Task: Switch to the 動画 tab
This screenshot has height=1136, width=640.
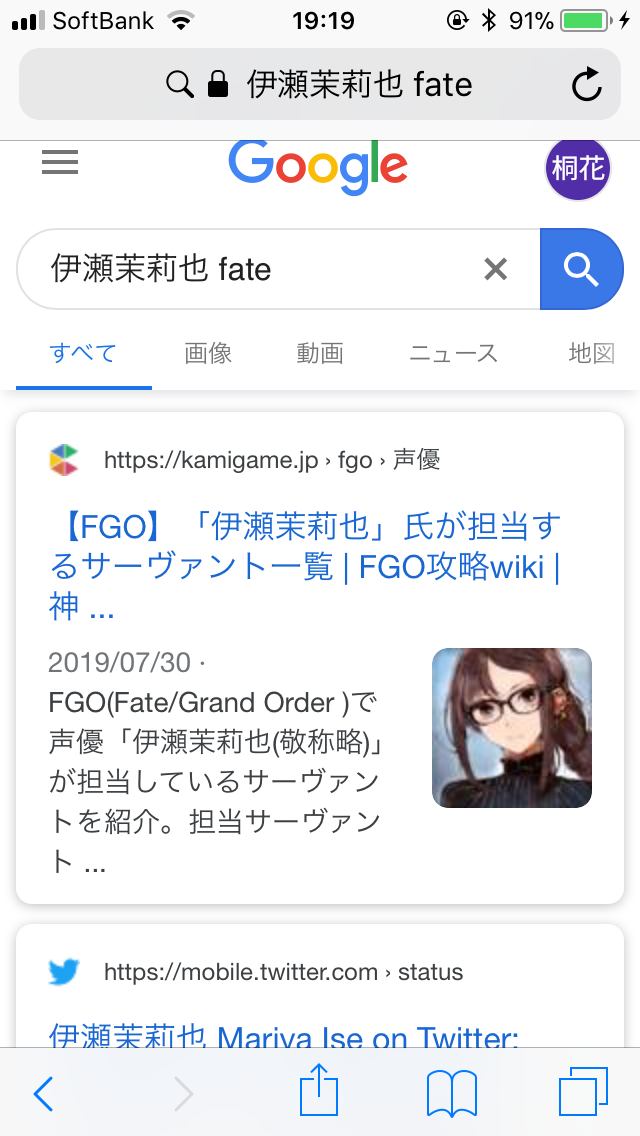Action: [320, 353]
